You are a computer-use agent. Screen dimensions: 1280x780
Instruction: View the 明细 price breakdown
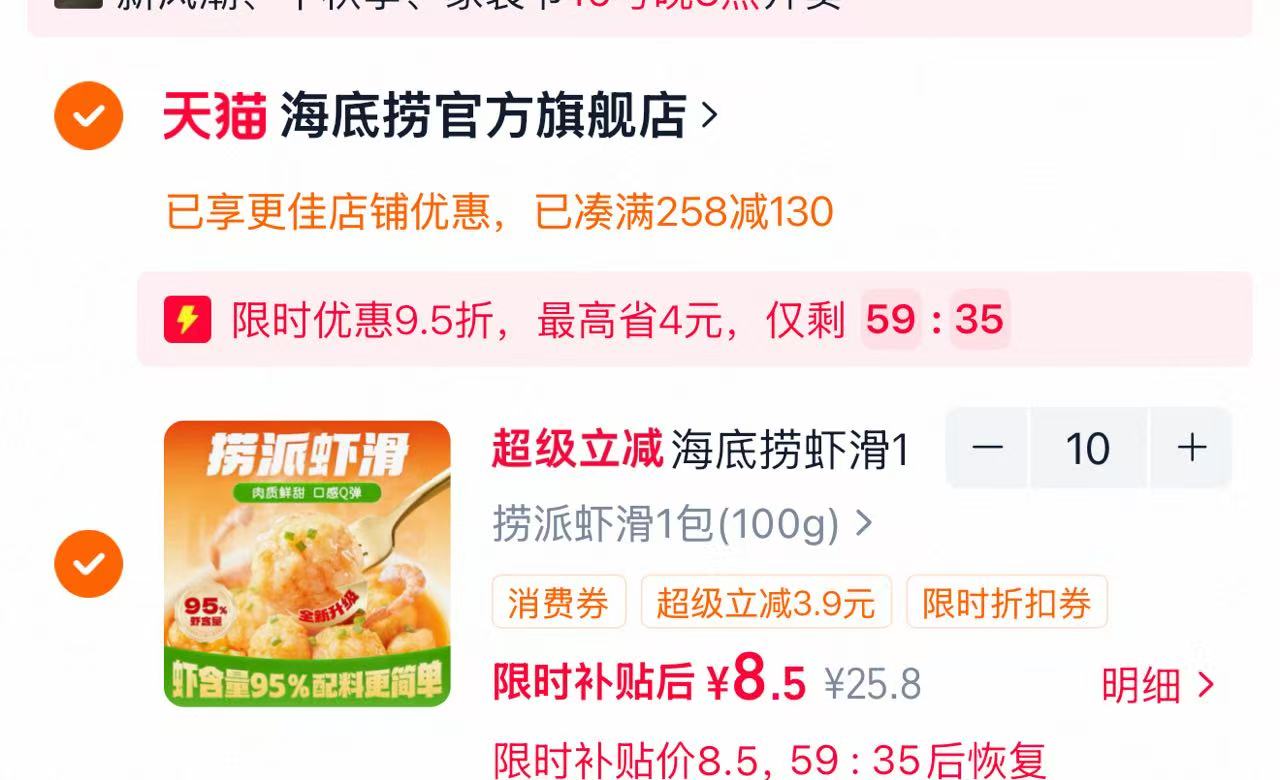coord(1158,685)
